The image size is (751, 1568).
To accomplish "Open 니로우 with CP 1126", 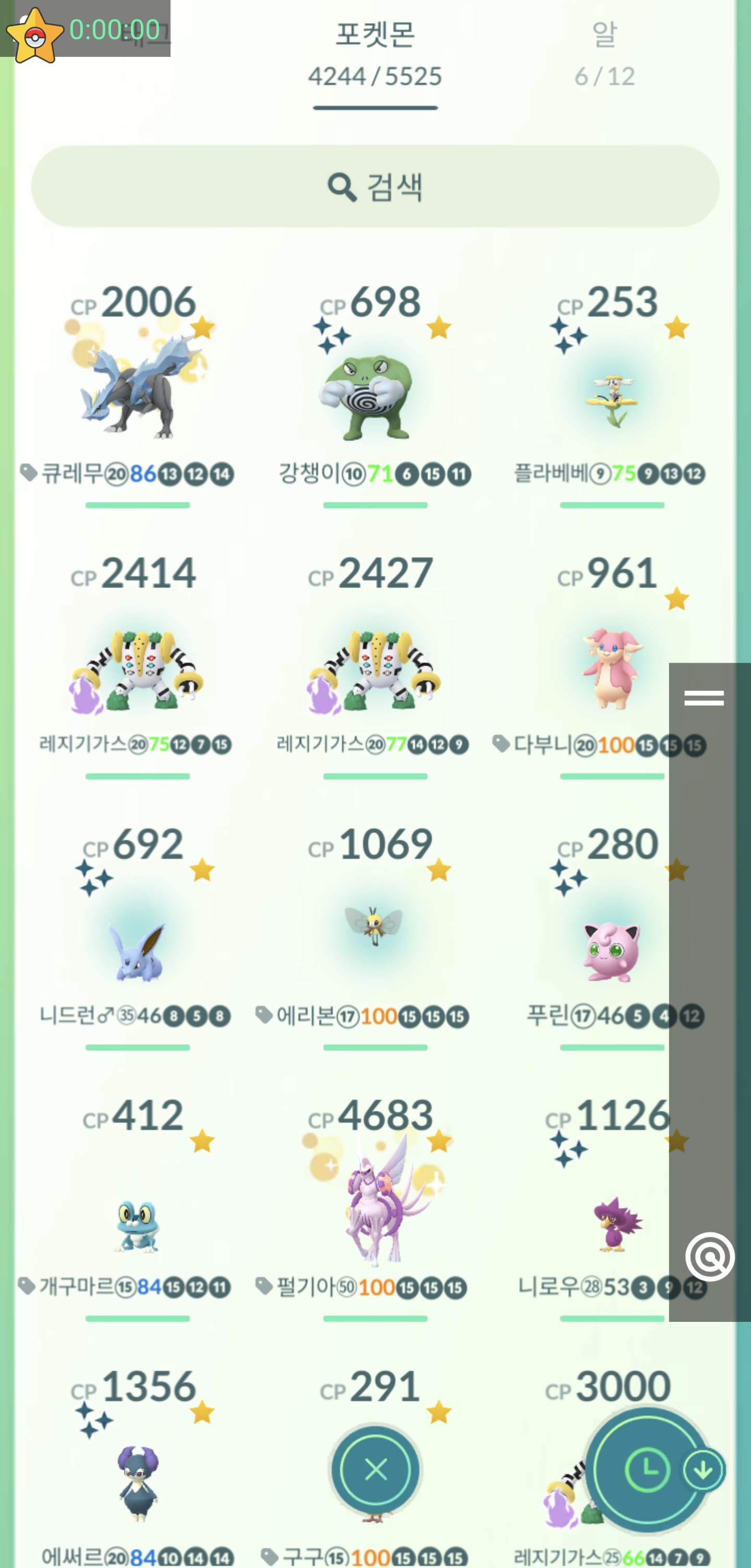I will point(611,1211).
